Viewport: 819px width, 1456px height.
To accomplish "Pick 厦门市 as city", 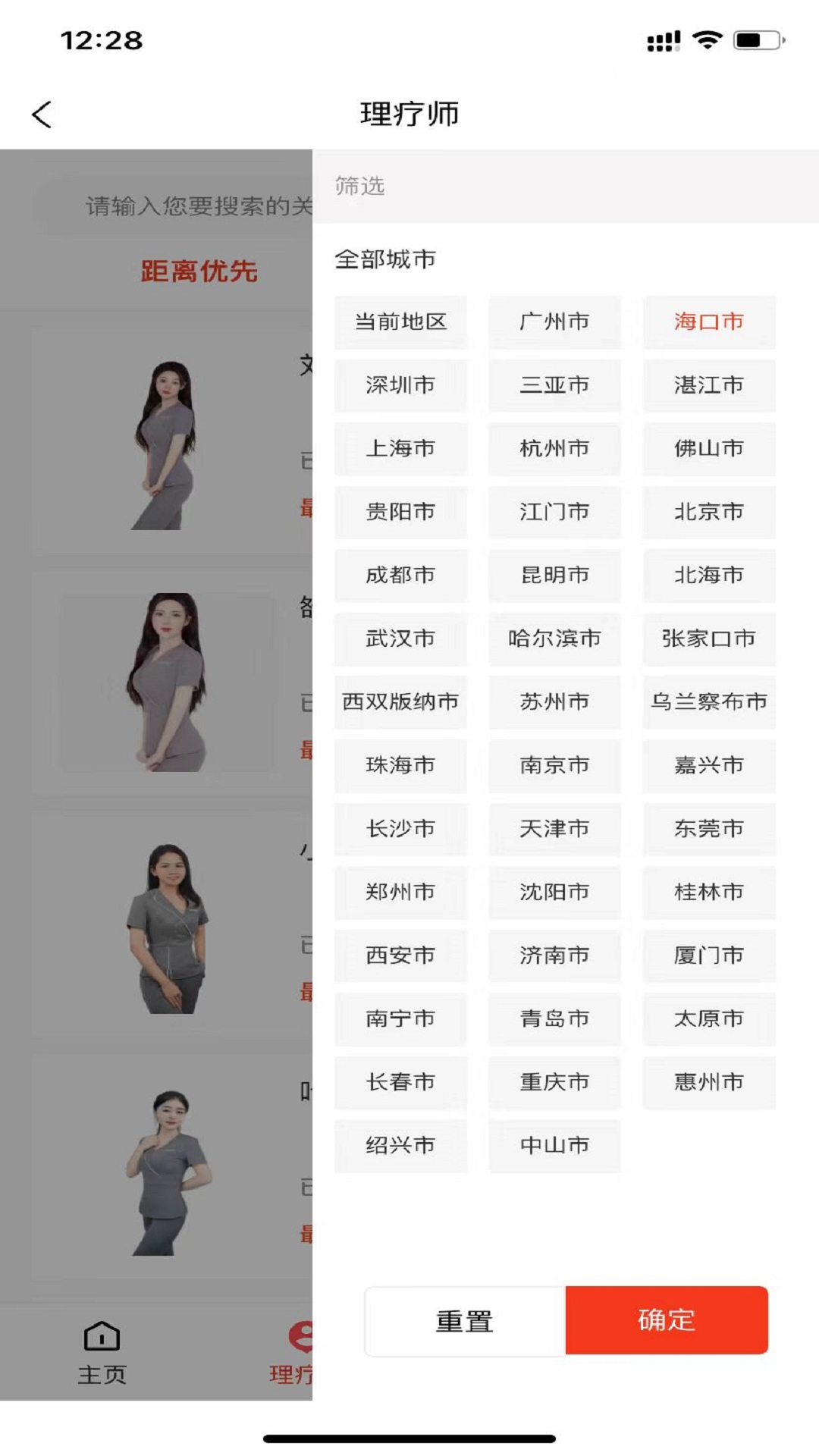I will [x=708, y=955].
